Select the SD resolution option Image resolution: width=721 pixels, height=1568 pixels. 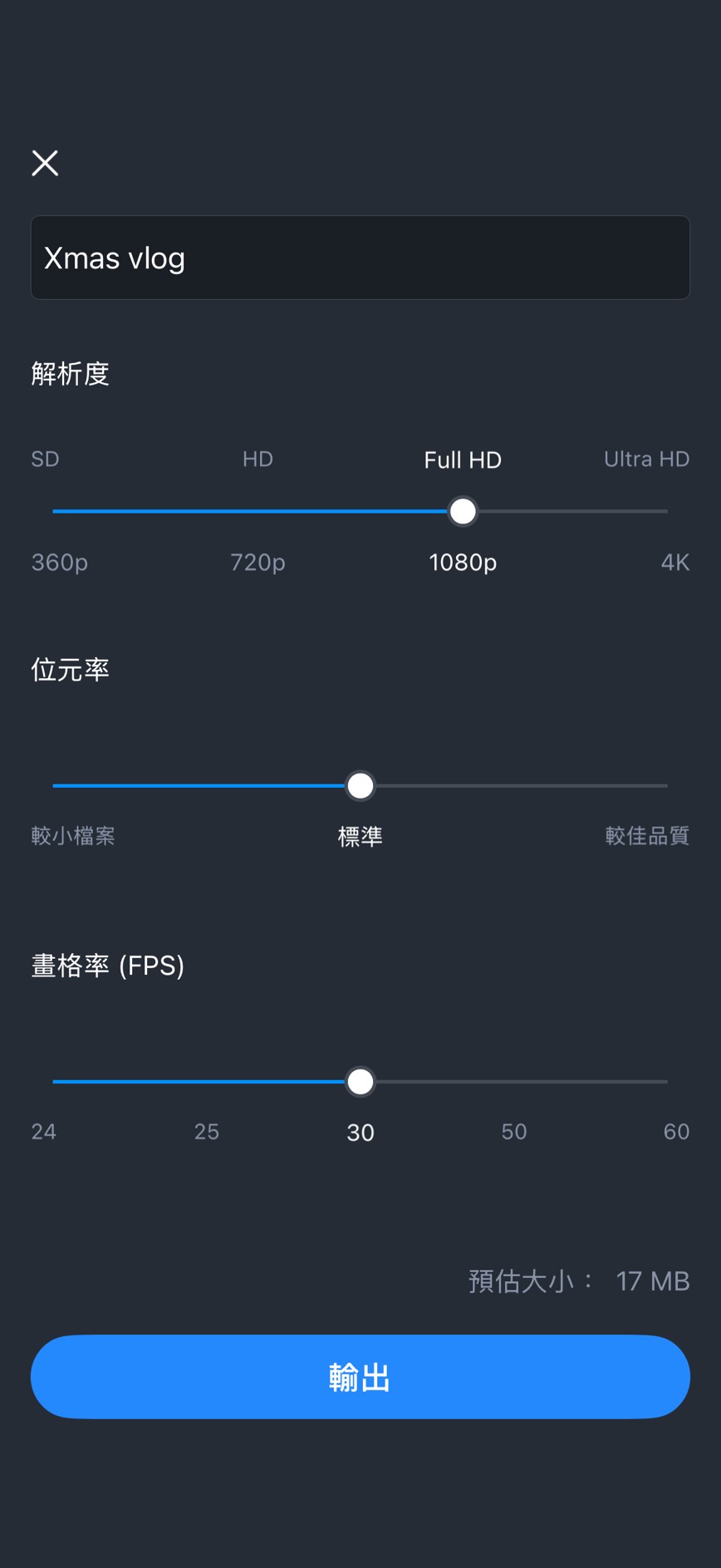point(44,459)
